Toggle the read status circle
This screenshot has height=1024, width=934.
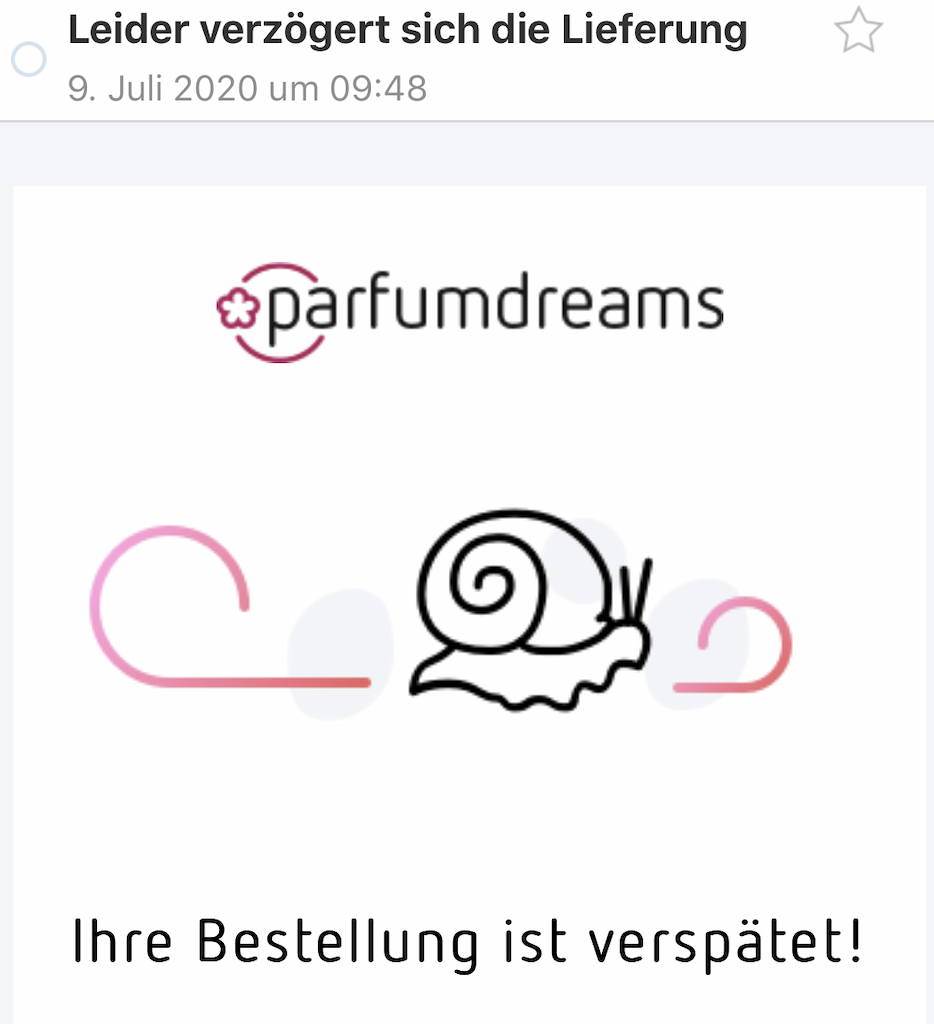tap(28, 60)
